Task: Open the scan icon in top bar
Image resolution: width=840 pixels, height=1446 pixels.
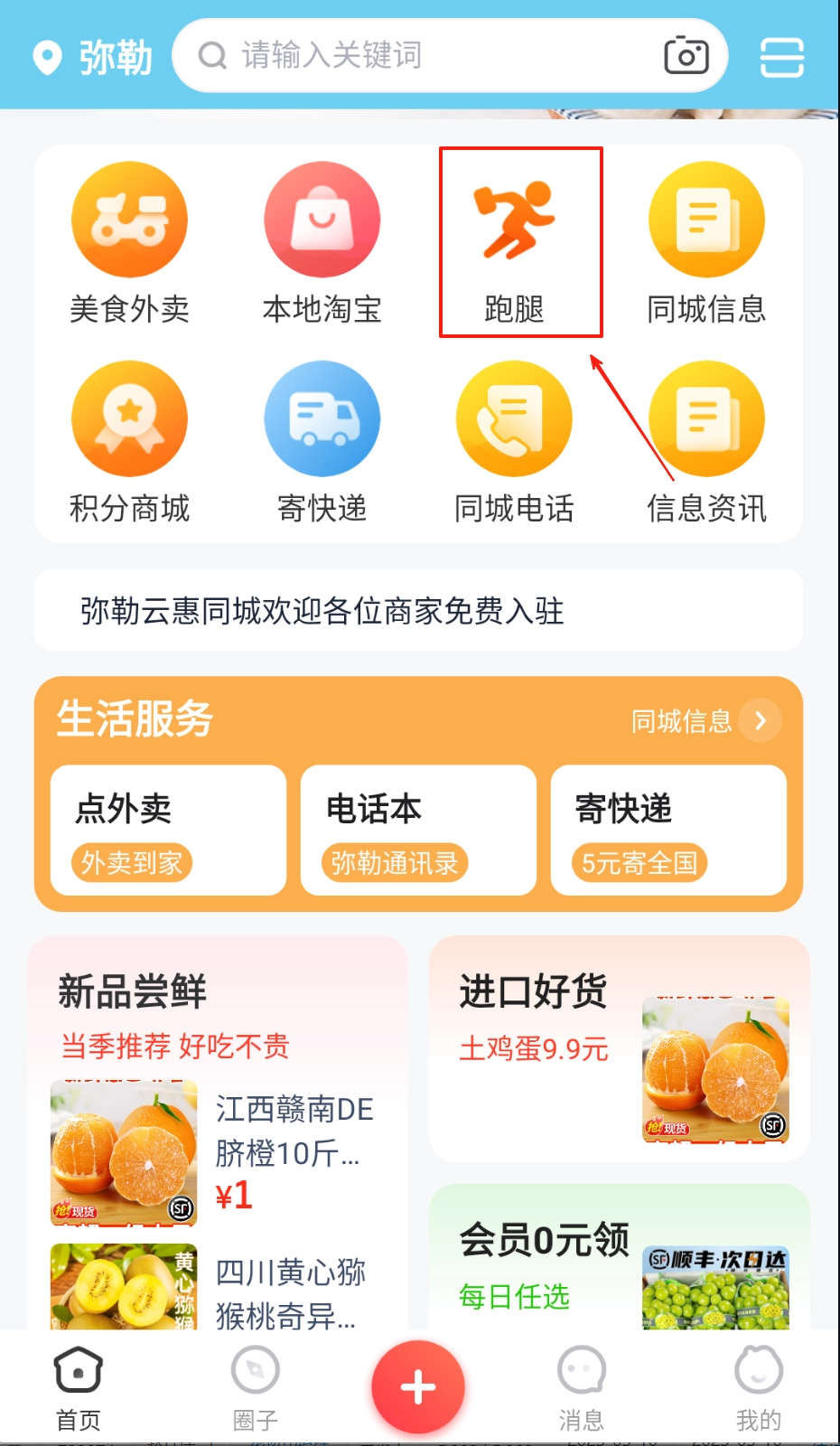Action: 781,57
